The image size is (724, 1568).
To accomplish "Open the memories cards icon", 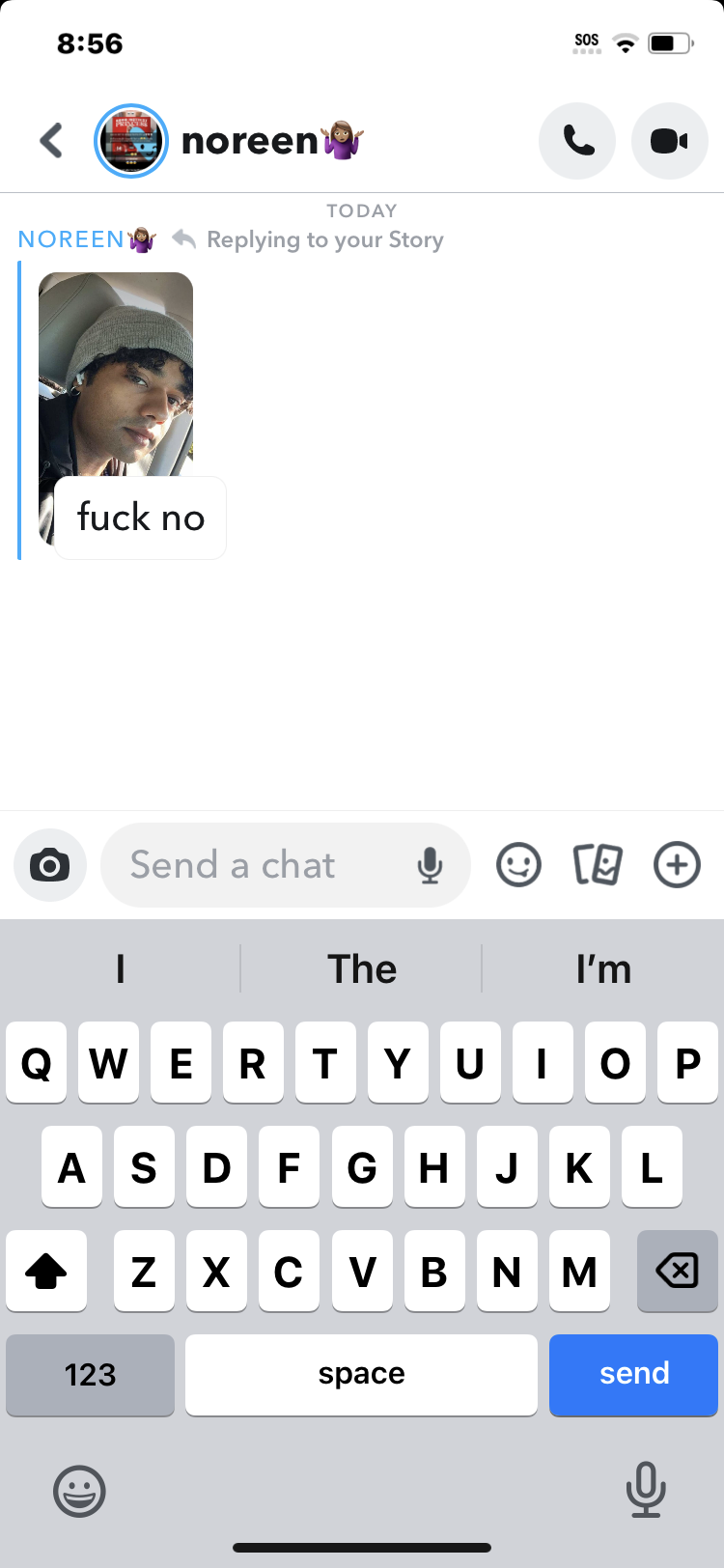I will coord(598,865).
